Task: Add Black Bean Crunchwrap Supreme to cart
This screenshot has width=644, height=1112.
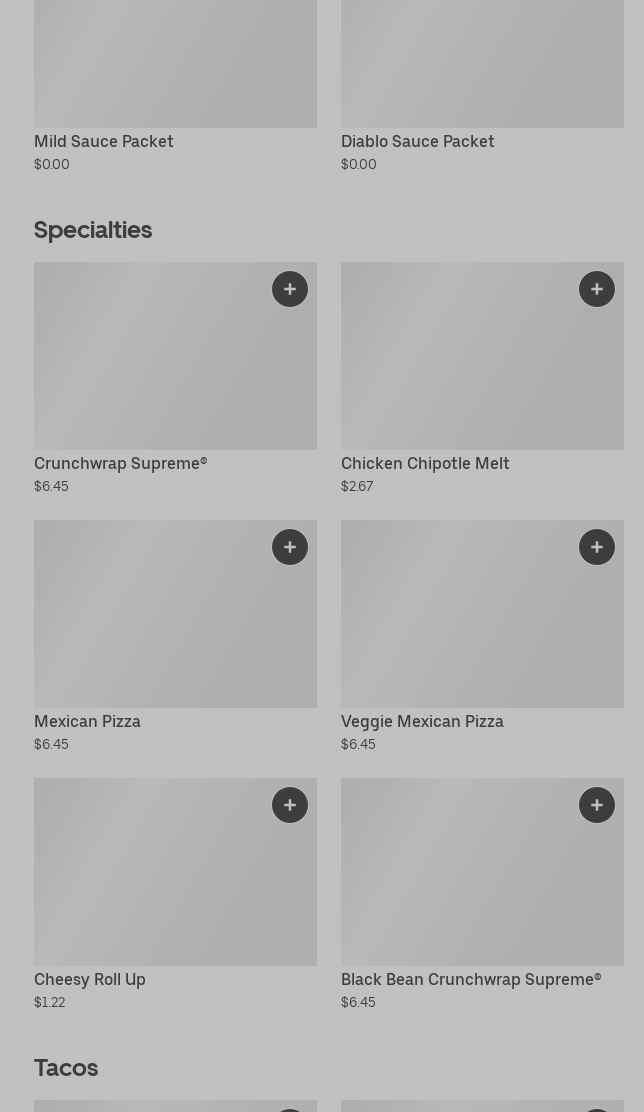Action: pyautogui.click(x=597, y=805)
